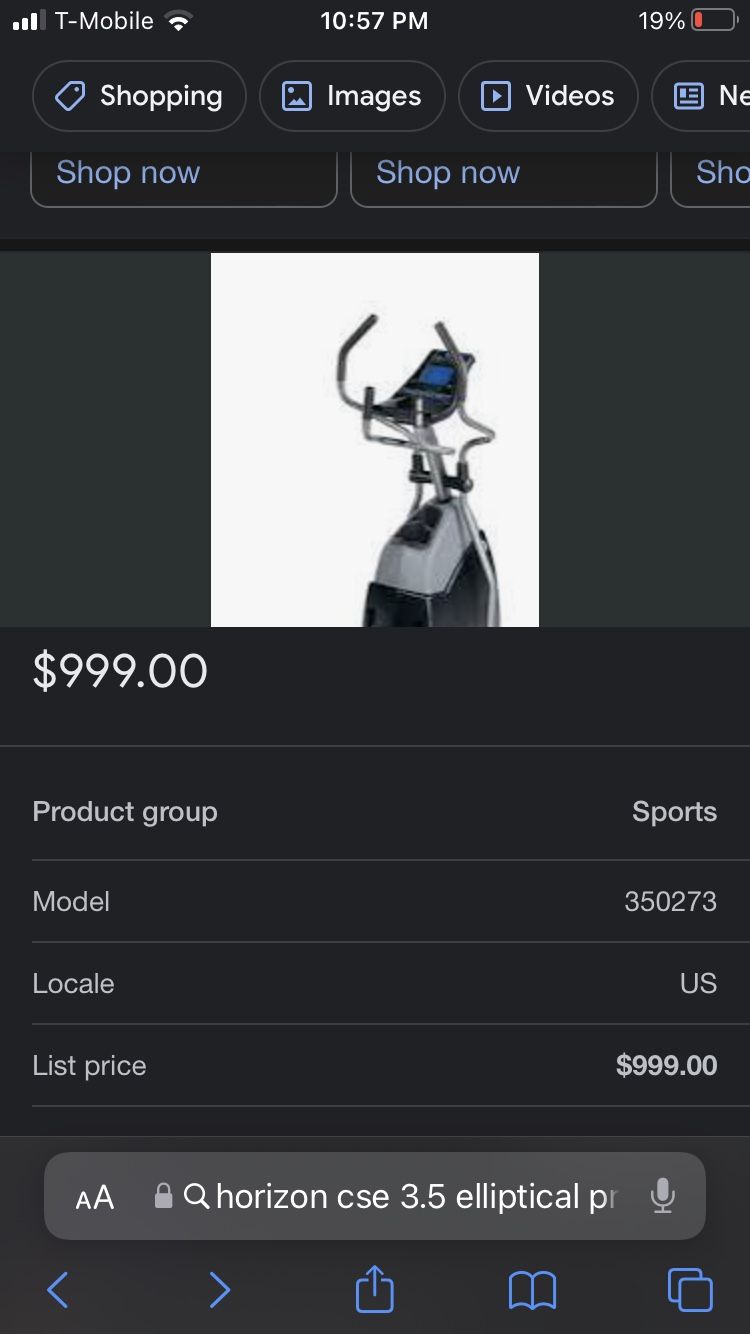This screenshot has height=1334, width=750.
Task: Share this page
Action: click(x=375, y=1288)
